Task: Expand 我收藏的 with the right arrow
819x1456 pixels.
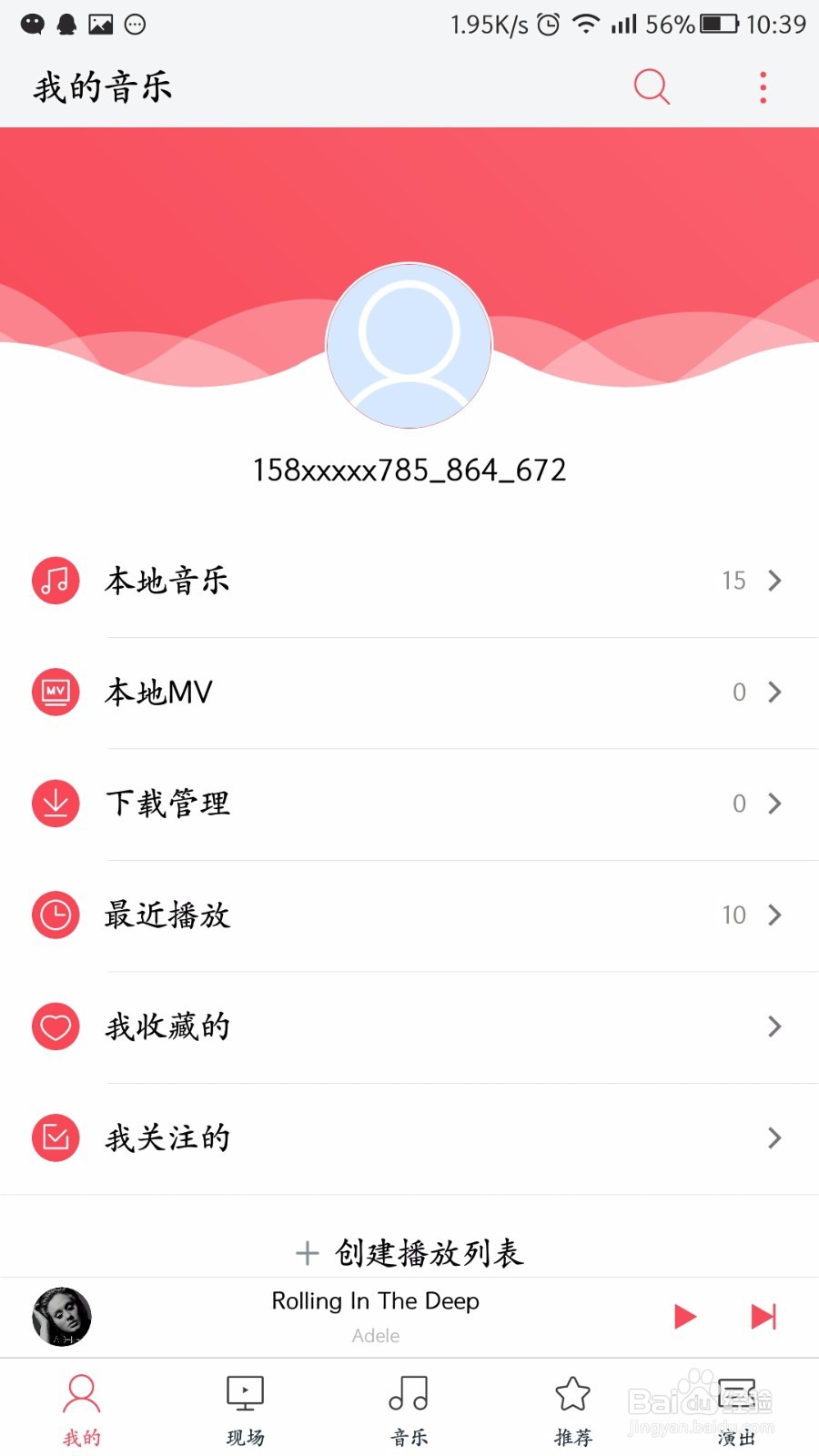Action: (x=774, y=1026)
